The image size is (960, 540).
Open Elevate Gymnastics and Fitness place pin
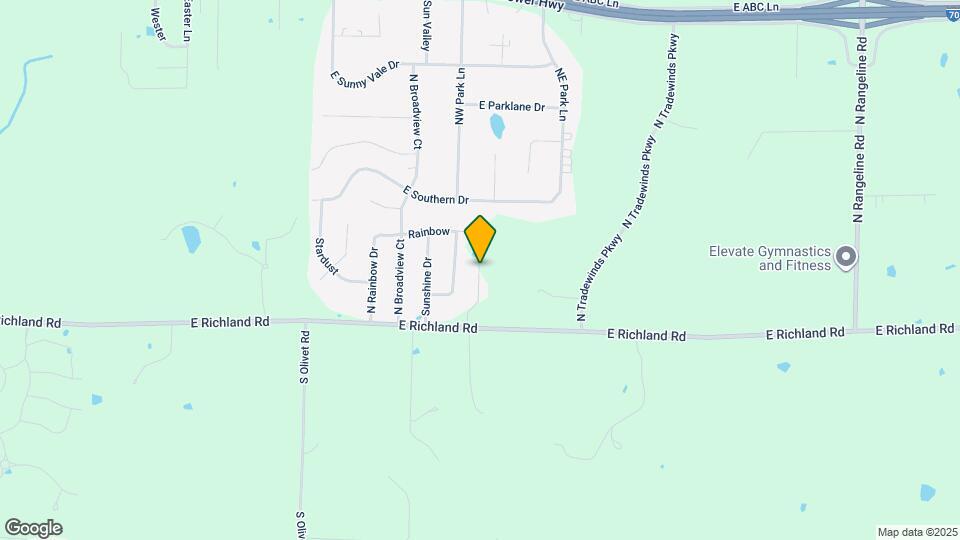pyautogui.click(x=846, y=257)
